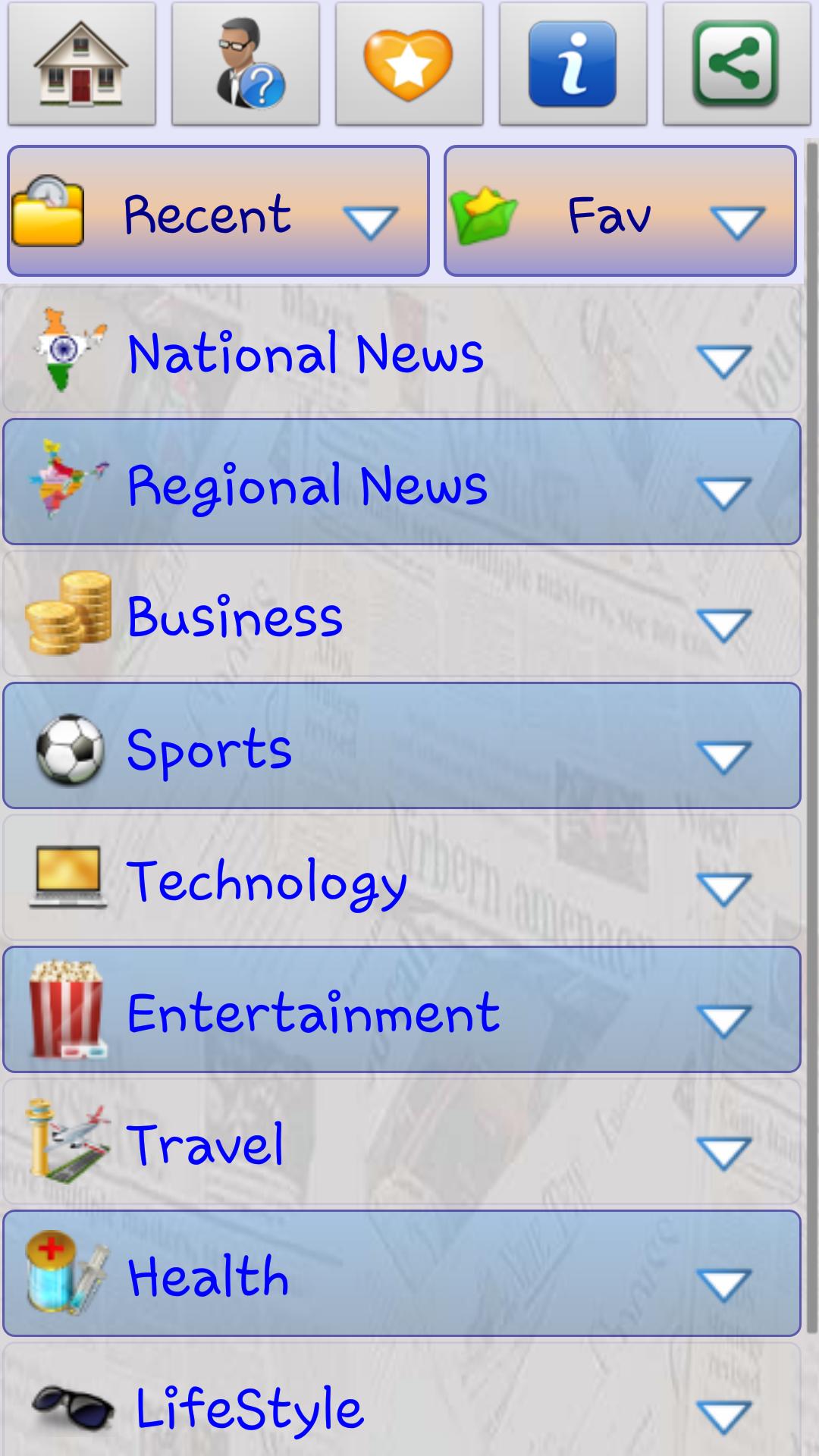Screen dimensions: 819x1456
Task: Expand the Sports section
Action: point(402,746)
